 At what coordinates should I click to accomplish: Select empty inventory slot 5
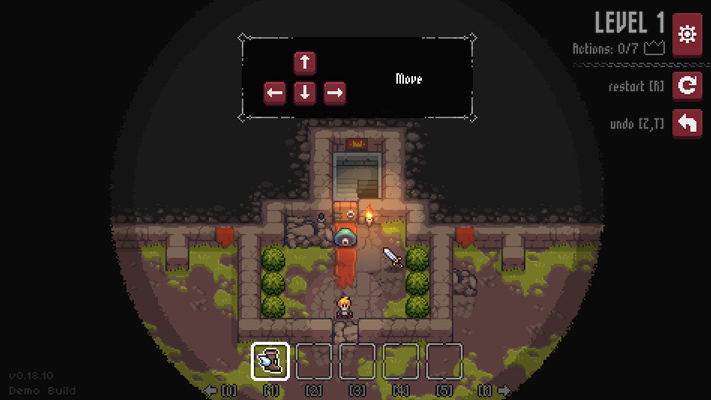click(445, 361)
